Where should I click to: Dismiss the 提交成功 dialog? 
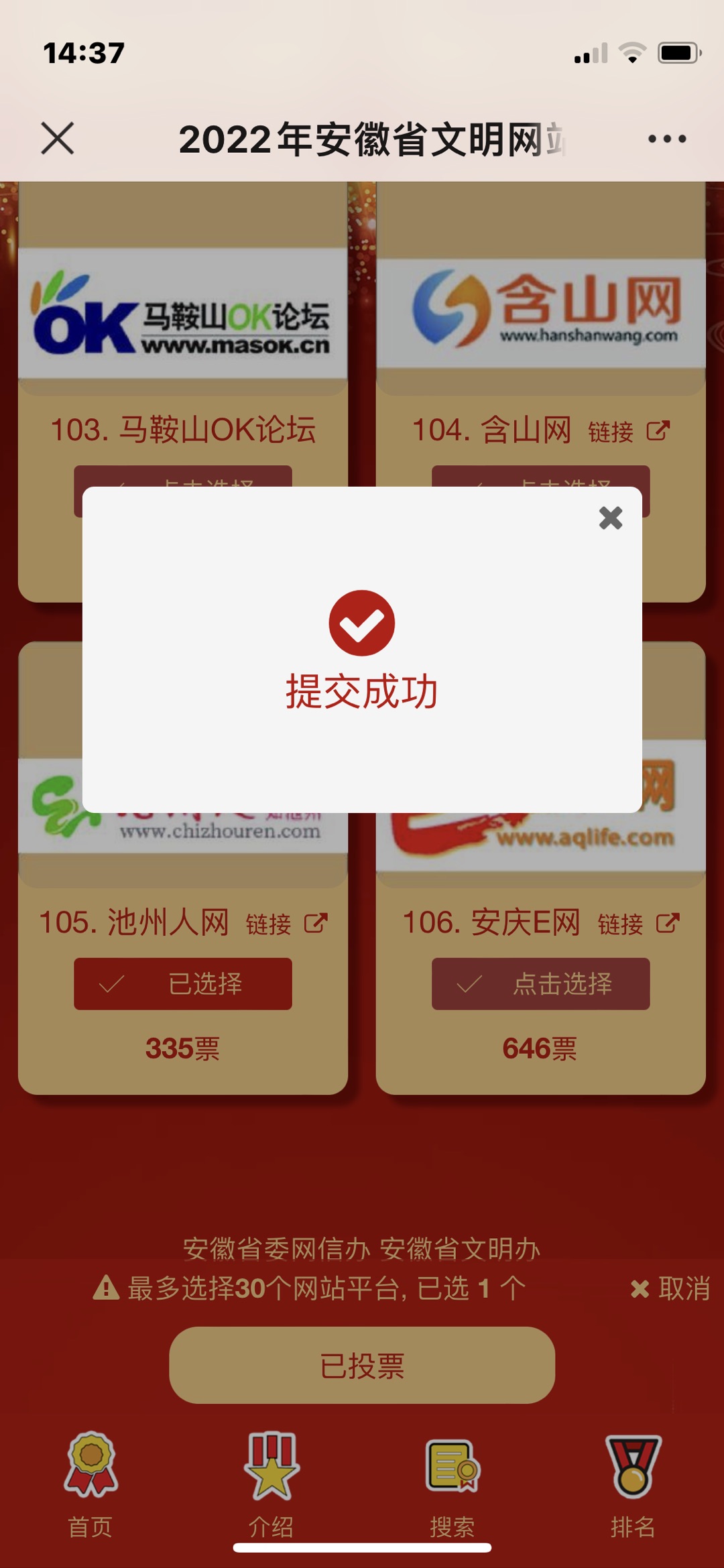tap(610, 518)
